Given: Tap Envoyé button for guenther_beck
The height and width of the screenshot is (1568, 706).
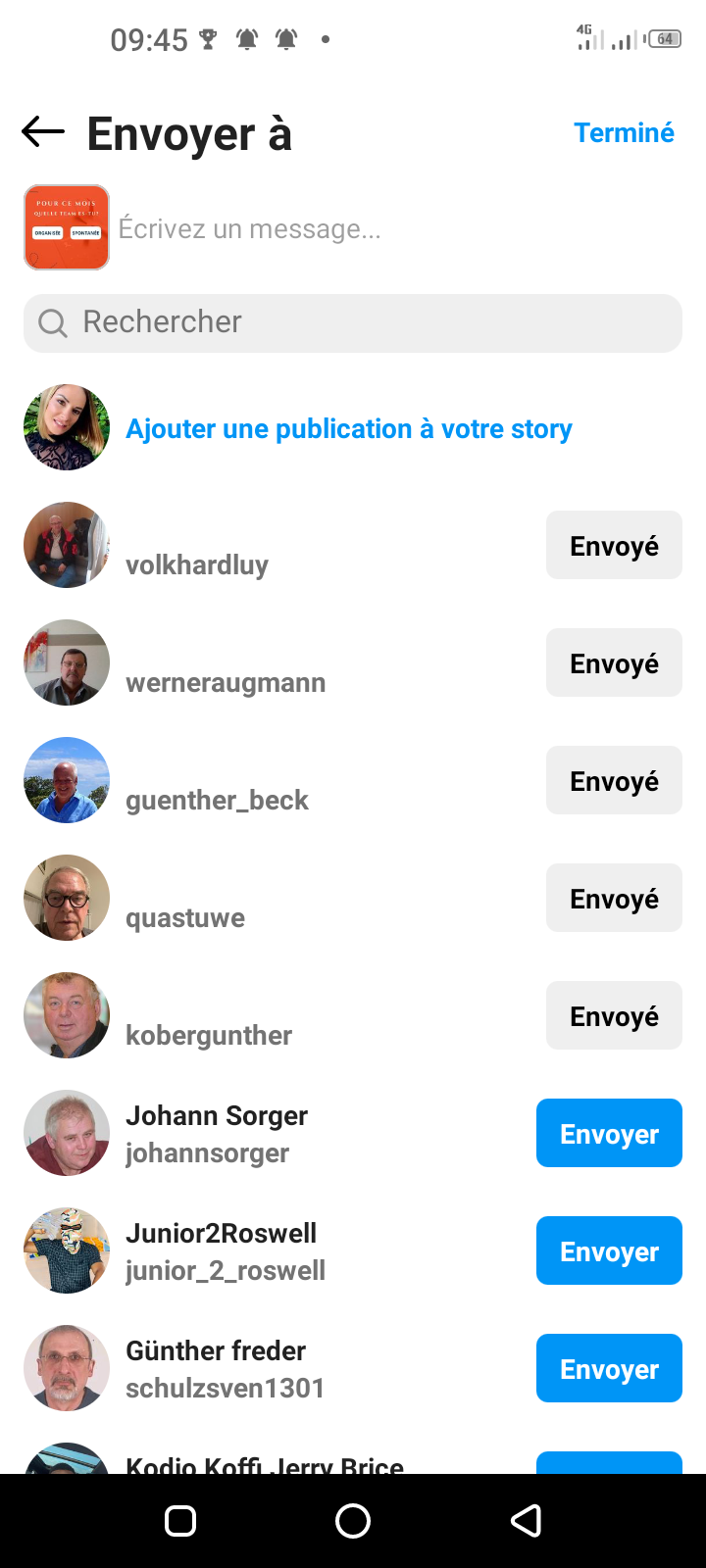Looking at the screenshot, I should pos(614,780).
